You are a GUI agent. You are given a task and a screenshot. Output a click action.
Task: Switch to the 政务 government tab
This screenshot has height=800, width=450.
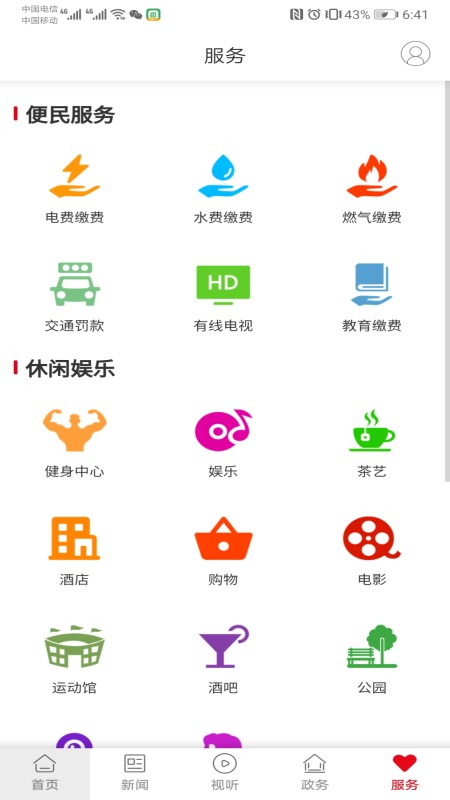click(x=314, y=773)
